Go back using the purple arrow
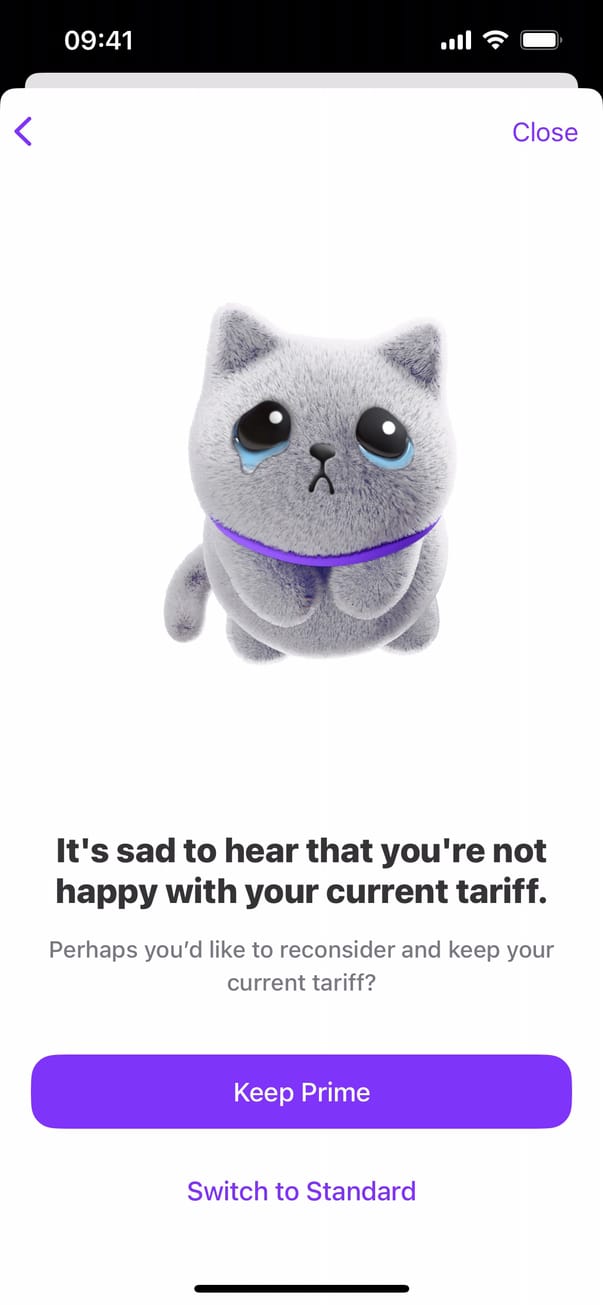Viewport: 603px width, 1305px height. (x=24, y=131)
